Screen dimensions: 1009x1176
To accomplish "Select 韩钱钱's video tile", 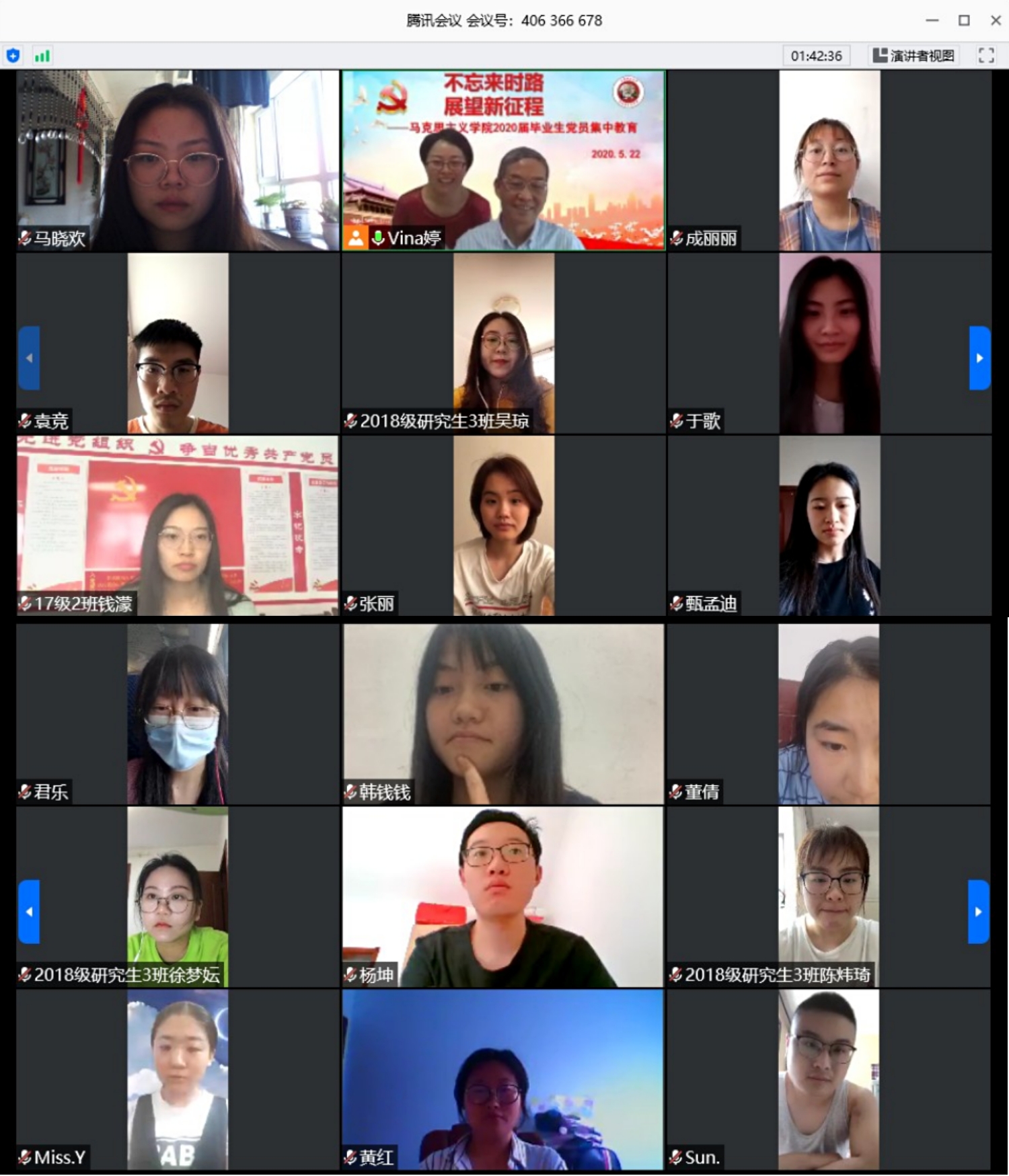I will [x=503, y=714].
